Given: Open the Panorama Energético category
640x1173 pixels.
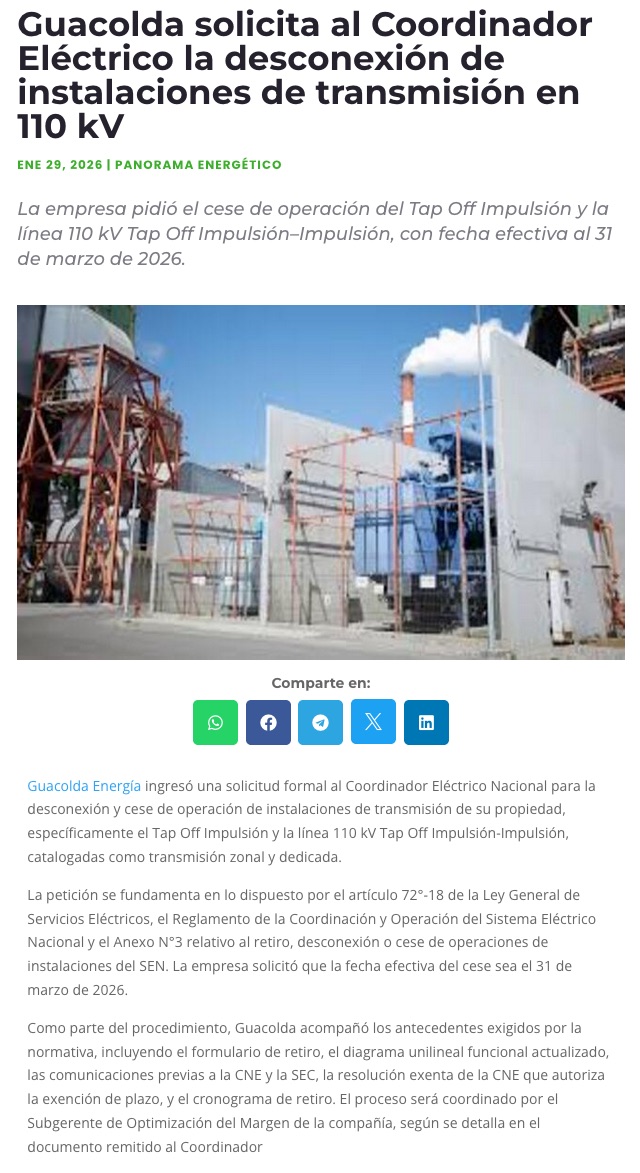Looking at the screenshot, I should pyautogui.click(x=198, y=165).
